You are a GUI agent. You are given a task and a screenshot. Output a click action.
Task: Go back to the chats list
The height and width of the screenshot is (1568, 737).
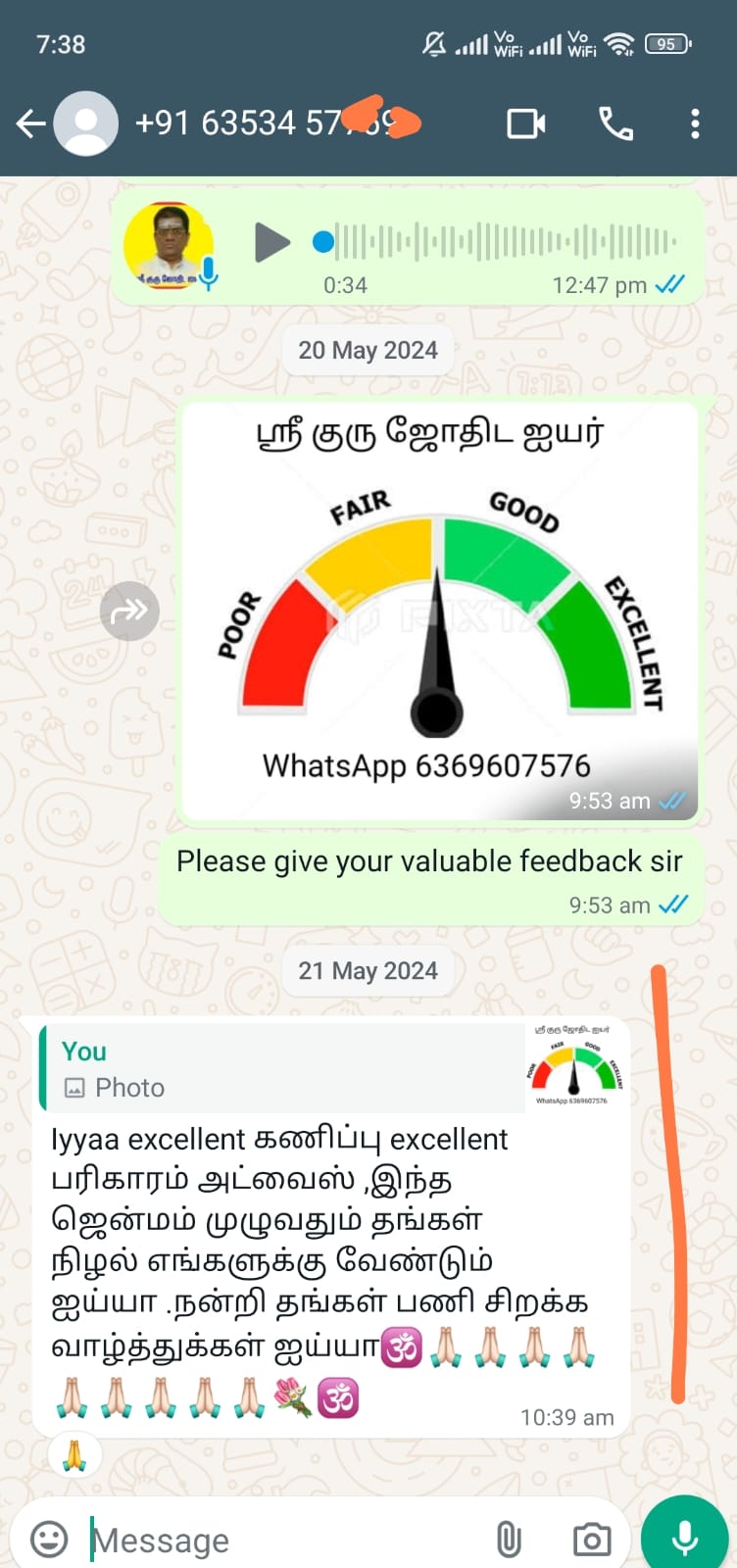pyautogui.click(x=31, y=123)
